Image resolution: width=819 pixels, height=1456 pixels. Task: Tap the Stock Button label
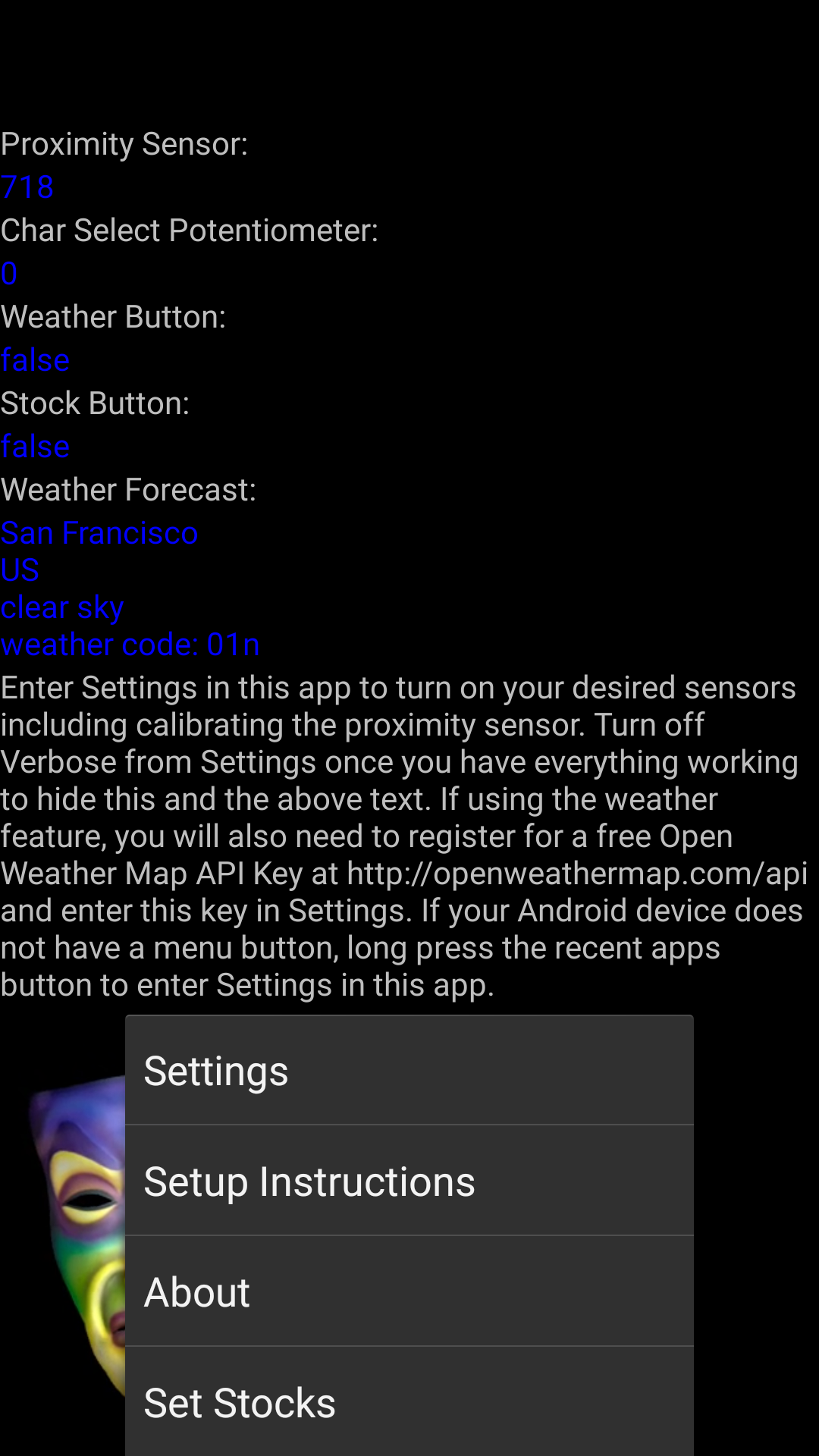click(x=95, y=403)
